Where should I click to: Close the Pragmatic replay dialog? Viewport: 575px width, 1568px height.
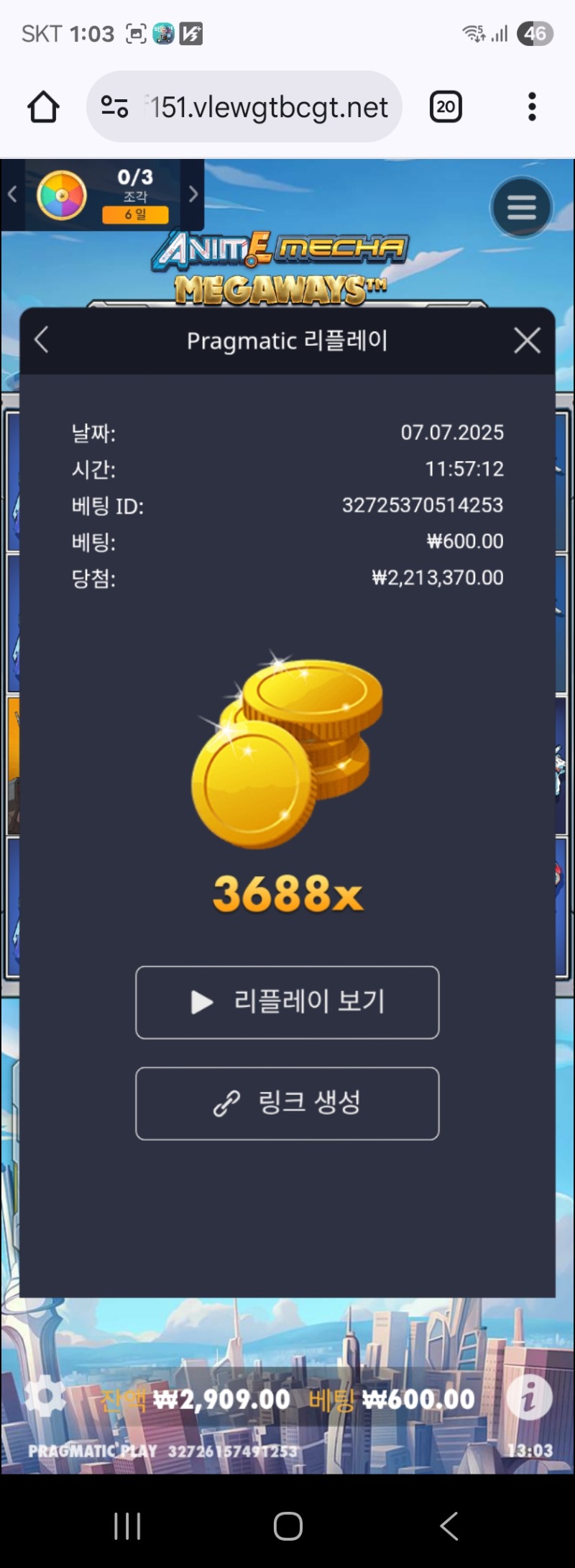527,340
